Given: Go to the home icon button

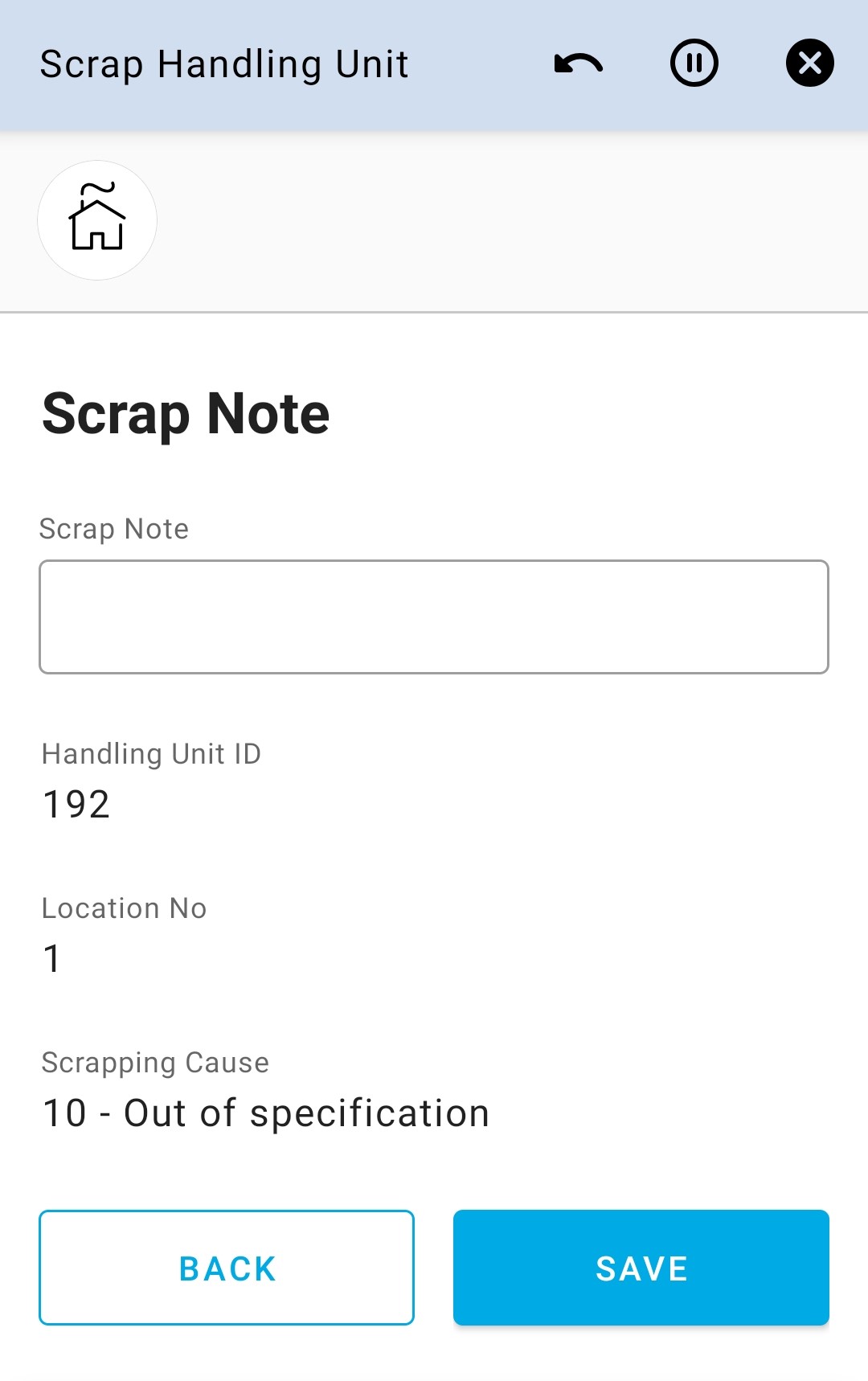Looking at the screenshot, I should (x=97, y=220).
